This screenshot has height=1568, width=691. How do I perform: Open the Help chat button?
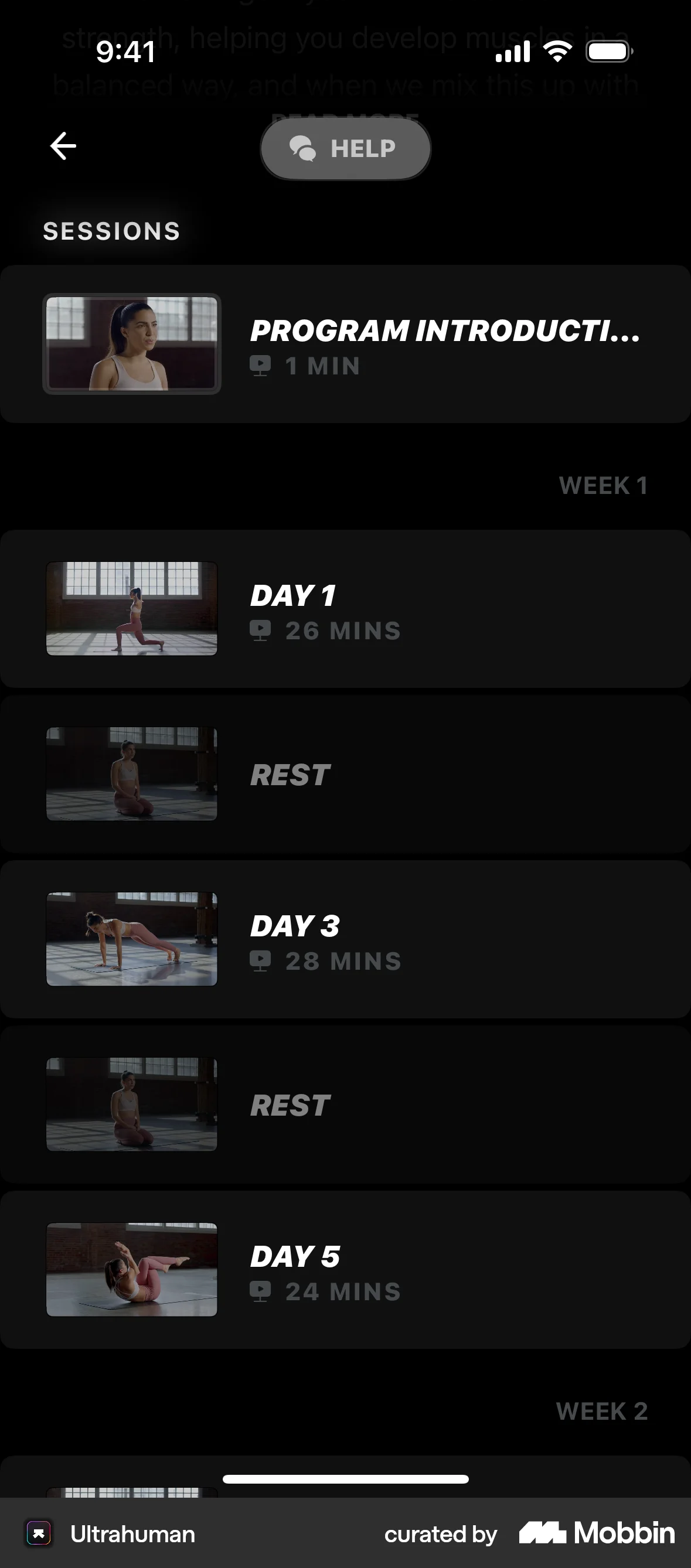click(x=345, y=148)
